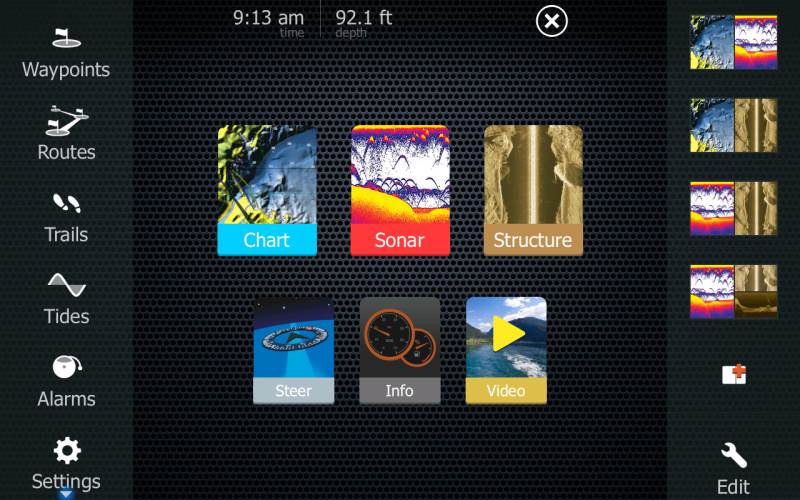The height and width of the screenshot is (500, 800).
Task: Select the sonar, structure and downscan page
Action: tap(733, 291)
